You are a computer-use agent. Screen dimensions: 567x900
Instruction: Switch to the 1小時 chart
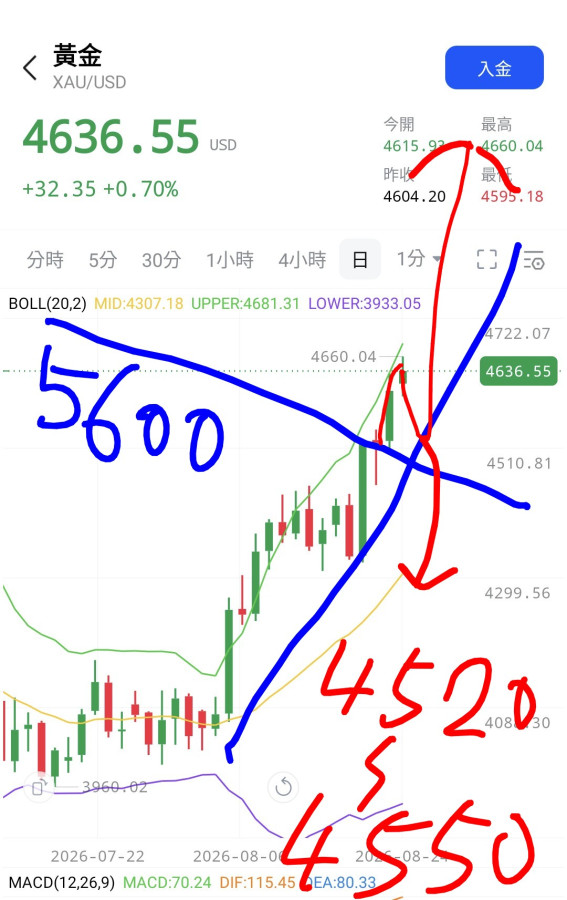coord(230,259)
